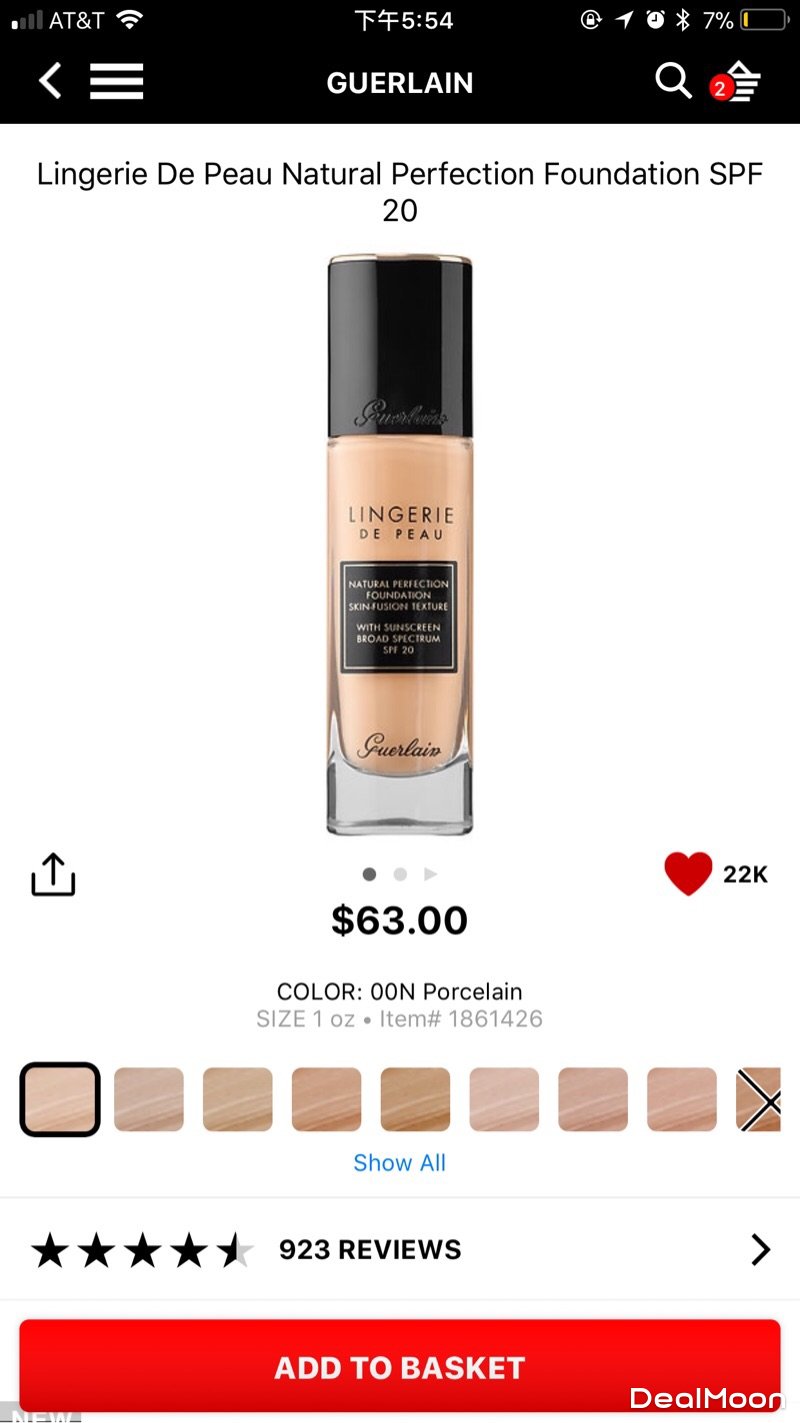Choose the second shade swatch
800x1423 pixels.
coord(149,1099)
